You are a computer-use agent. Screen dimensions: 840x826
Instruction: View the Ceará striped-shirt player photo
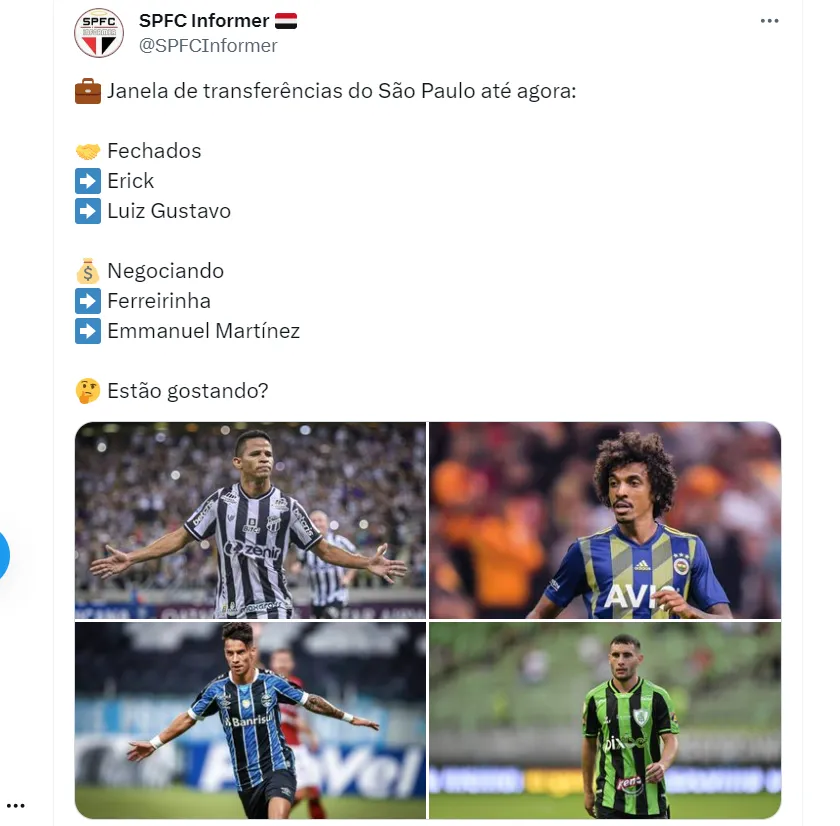[250, 520]
